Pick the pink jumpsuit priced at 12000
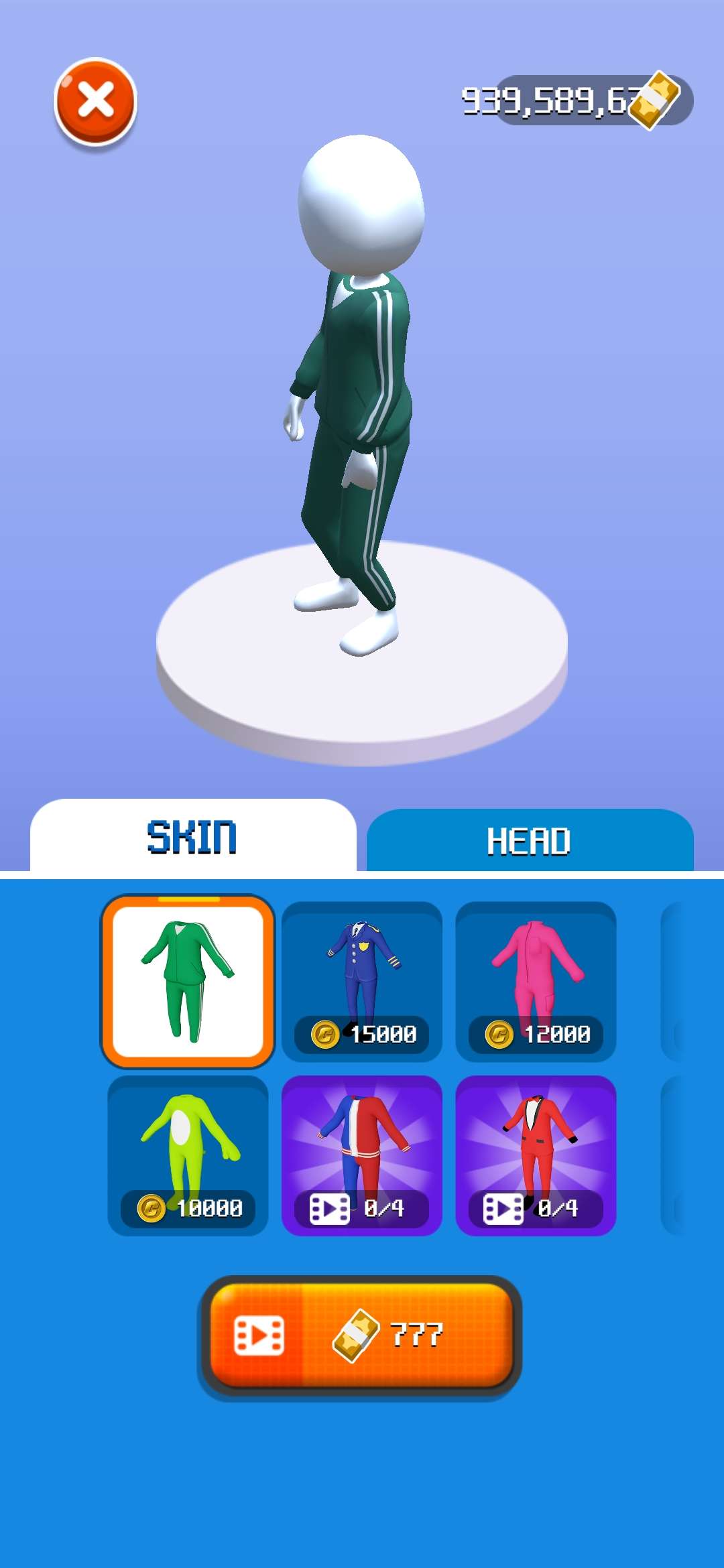 coord(536,981)
